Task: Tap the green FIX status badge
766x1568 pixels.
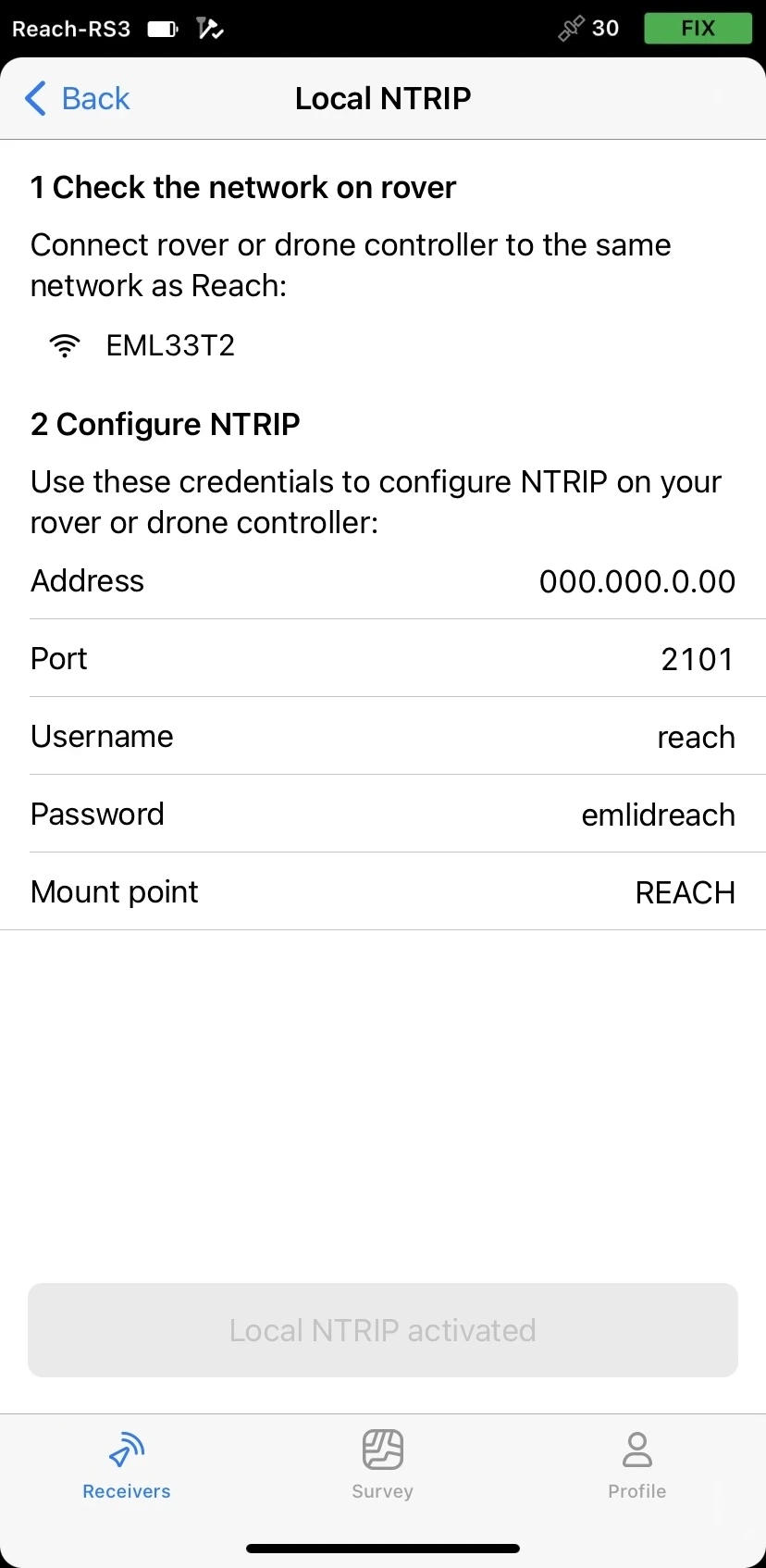Action: 698,28
